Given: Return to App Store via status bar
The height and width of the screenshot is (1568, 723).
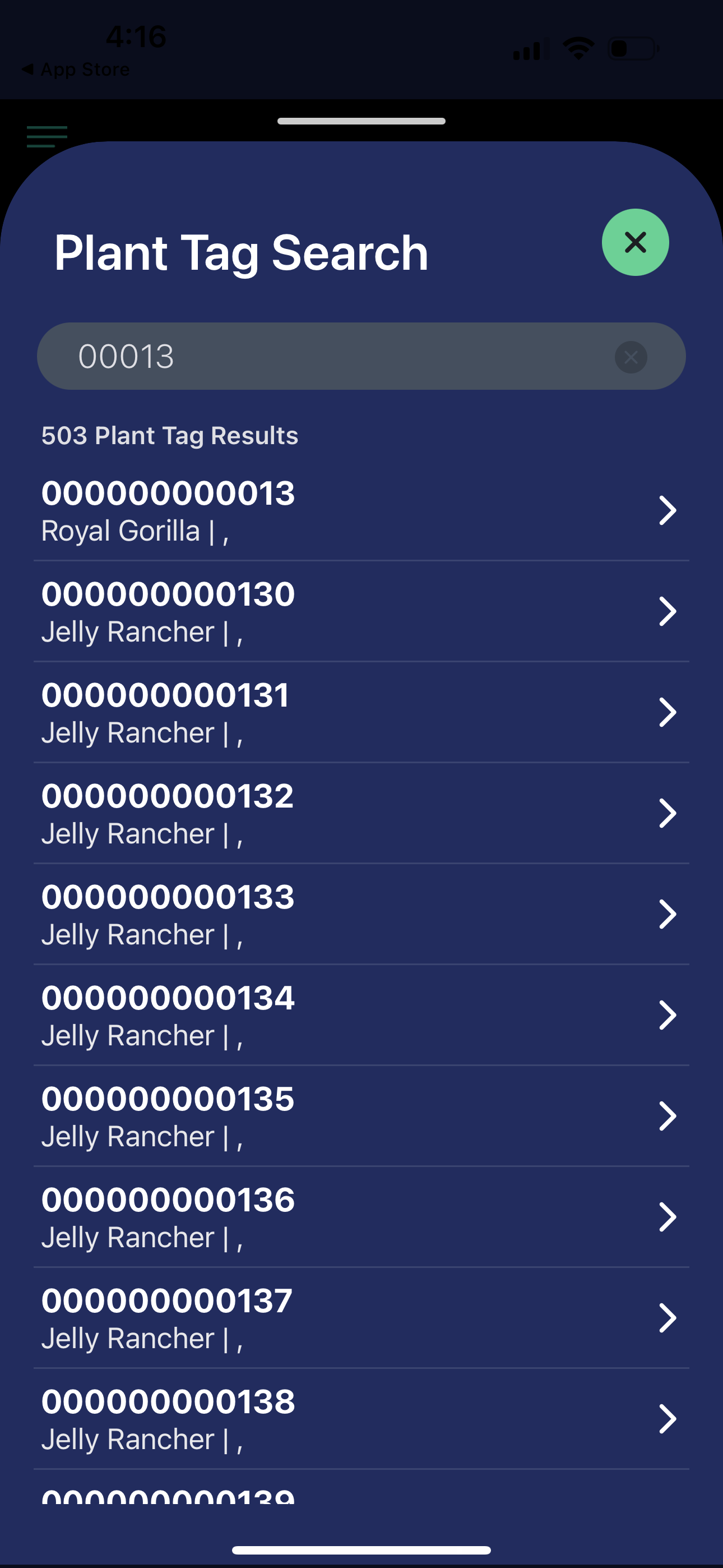Looking at the screenshot, I should (x=76, y=70).
